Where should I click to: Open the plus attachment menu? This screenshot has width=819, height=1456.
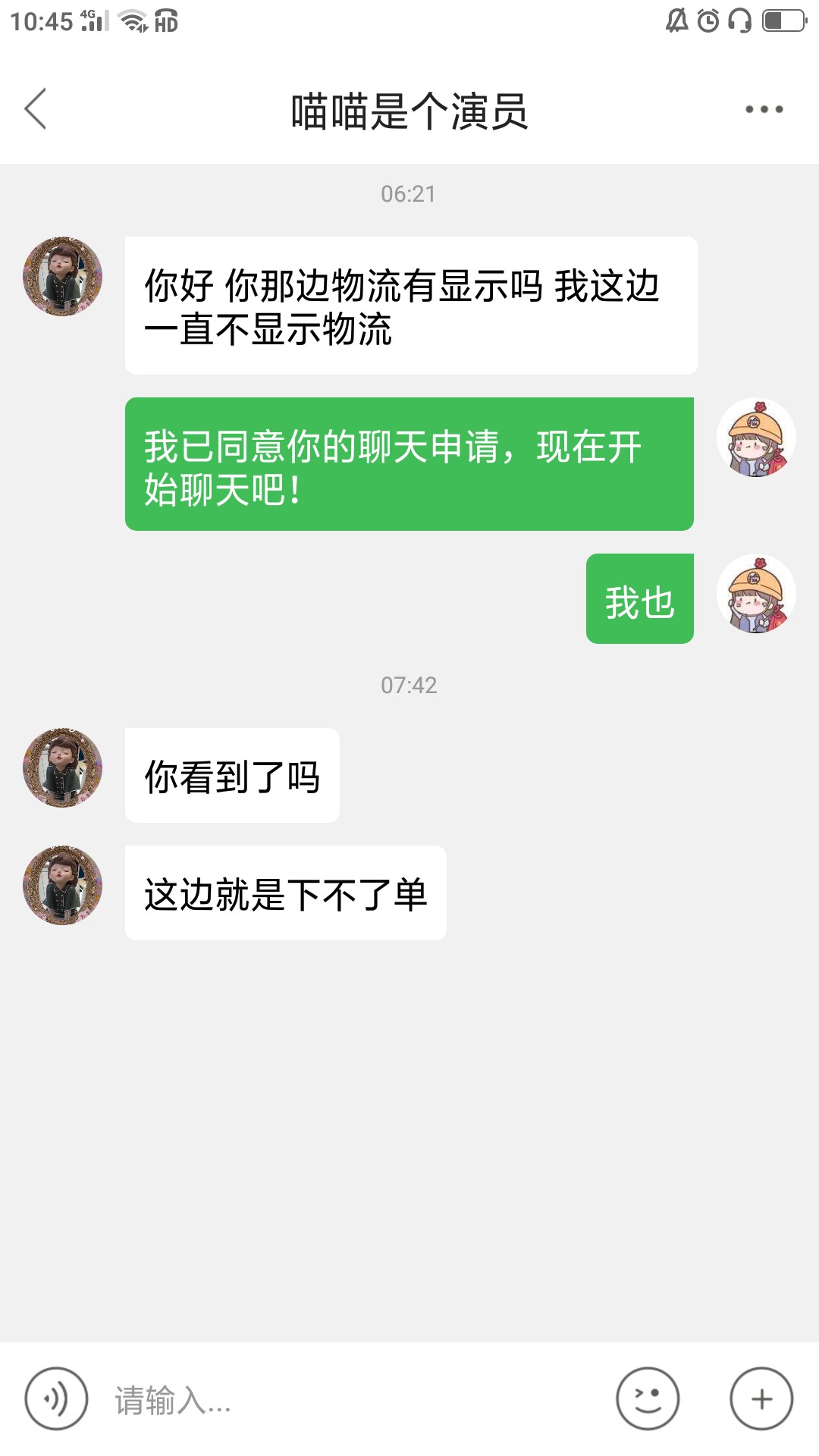click(761, 1399)
